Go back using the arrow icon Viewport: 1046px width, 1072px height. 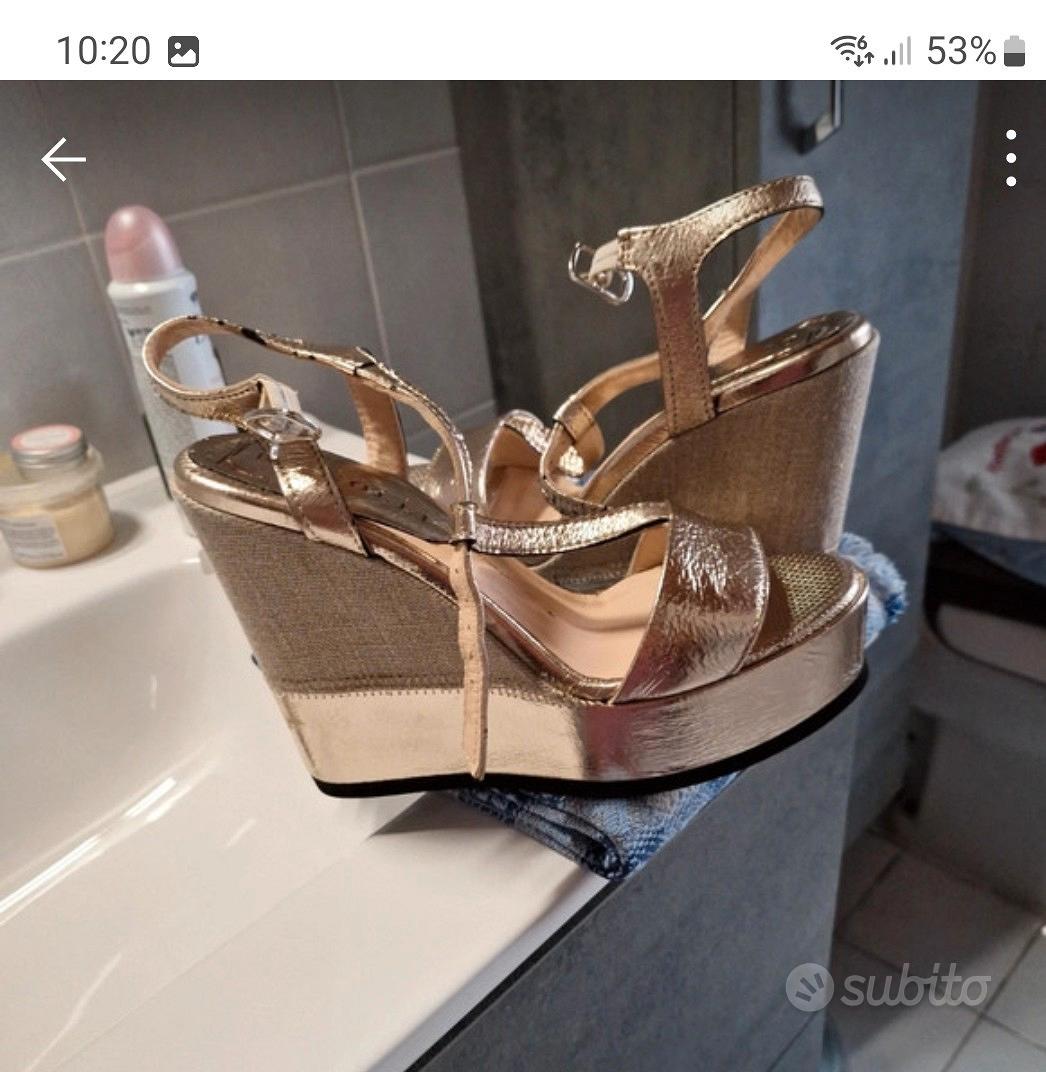(x=63, y=160)
